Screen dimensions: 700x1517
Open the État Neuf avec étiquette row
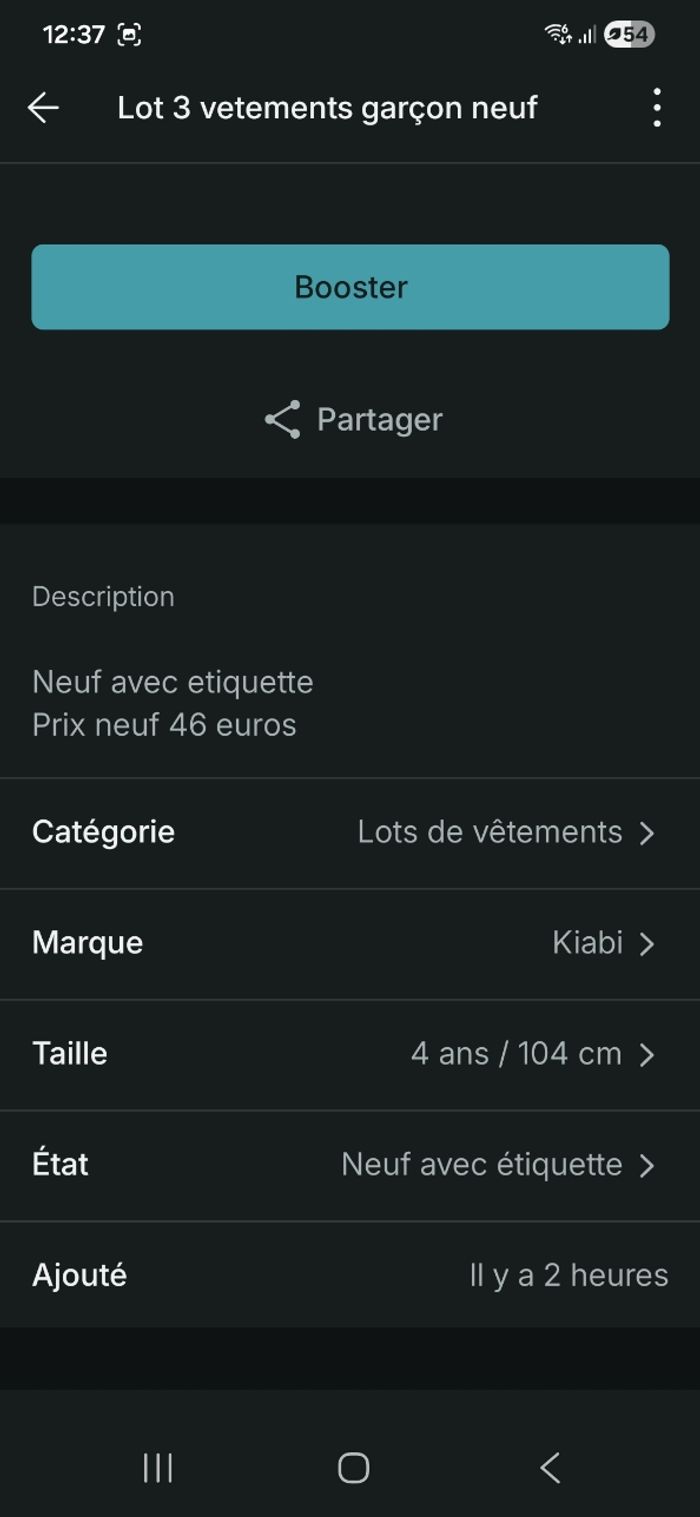(350, 1165)
